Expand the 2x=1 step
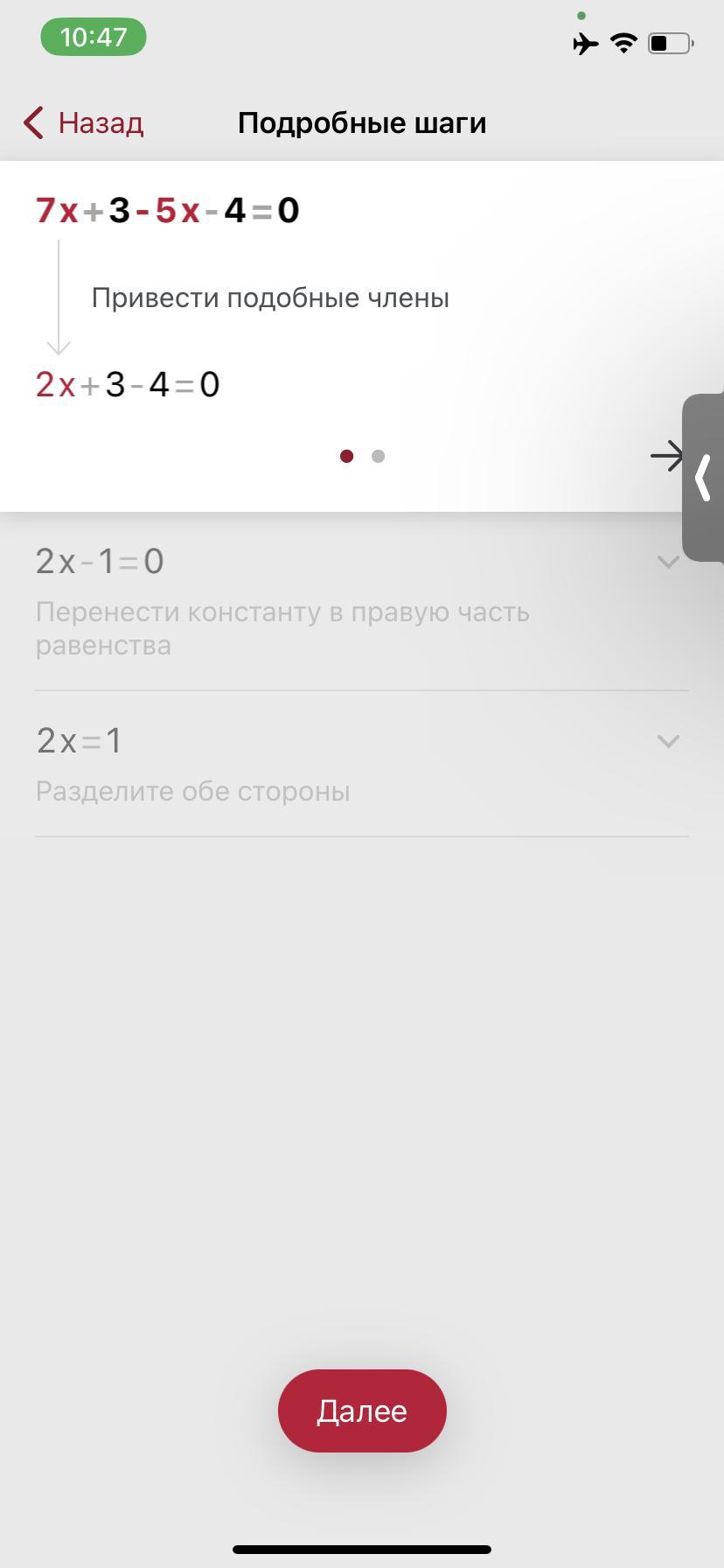 (x=668, y=741)
